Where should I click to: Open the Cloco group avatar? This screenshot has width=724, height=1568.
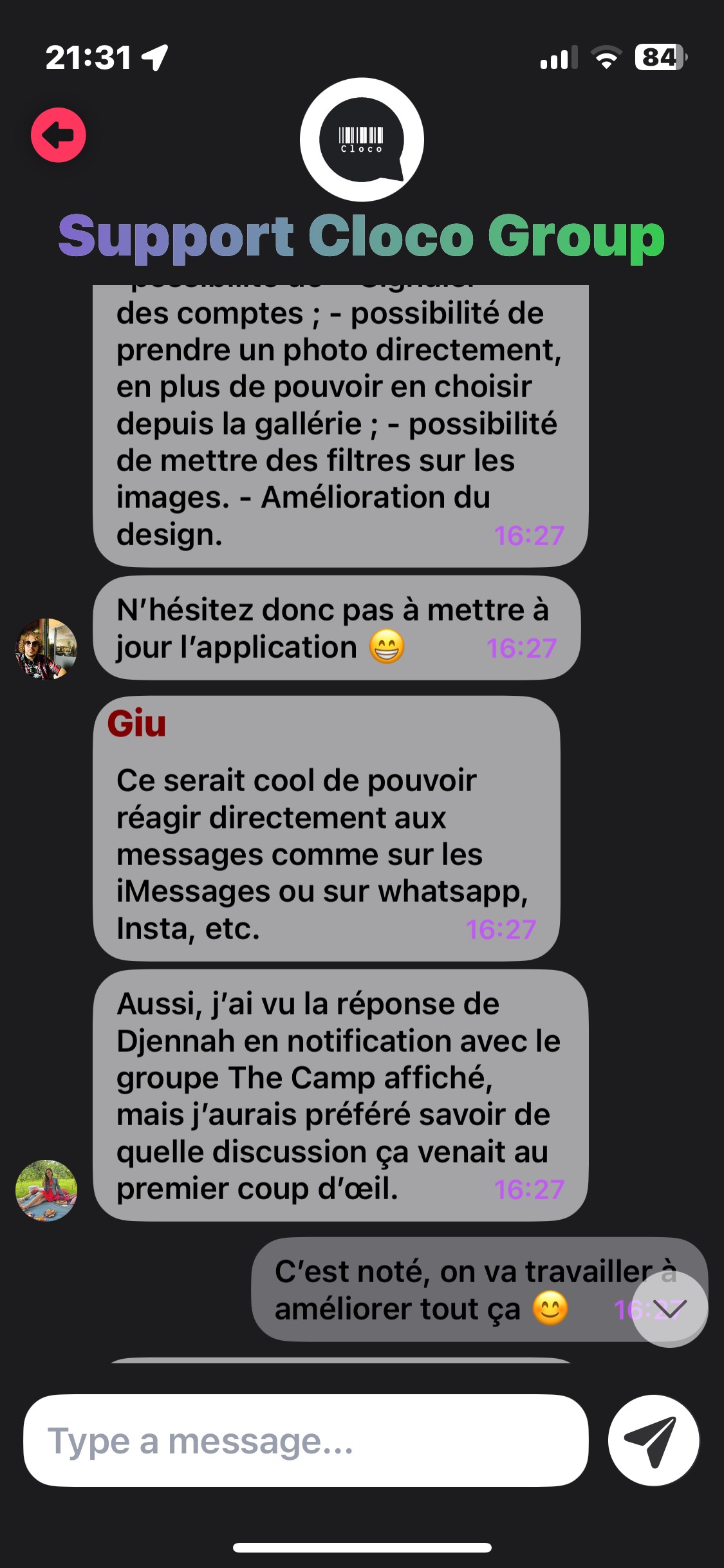click(362, 140)
